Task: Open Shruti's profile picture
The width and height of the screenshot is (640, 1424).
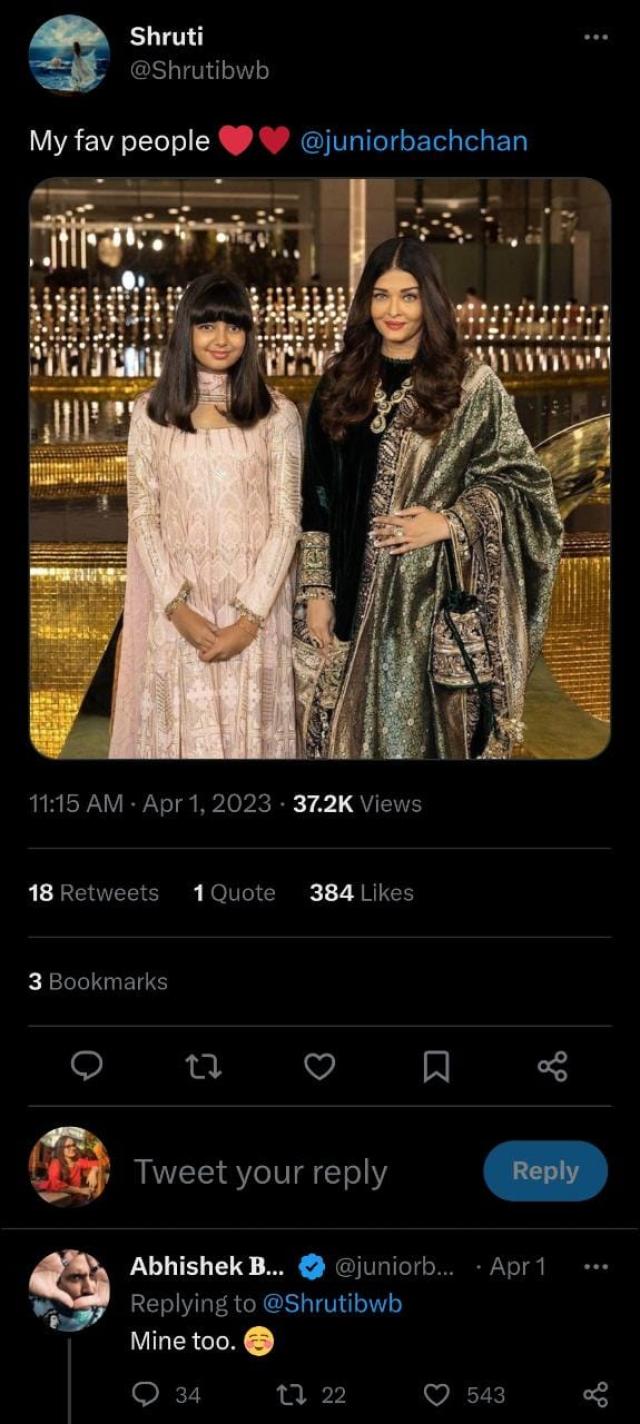Action: [69, 55]
